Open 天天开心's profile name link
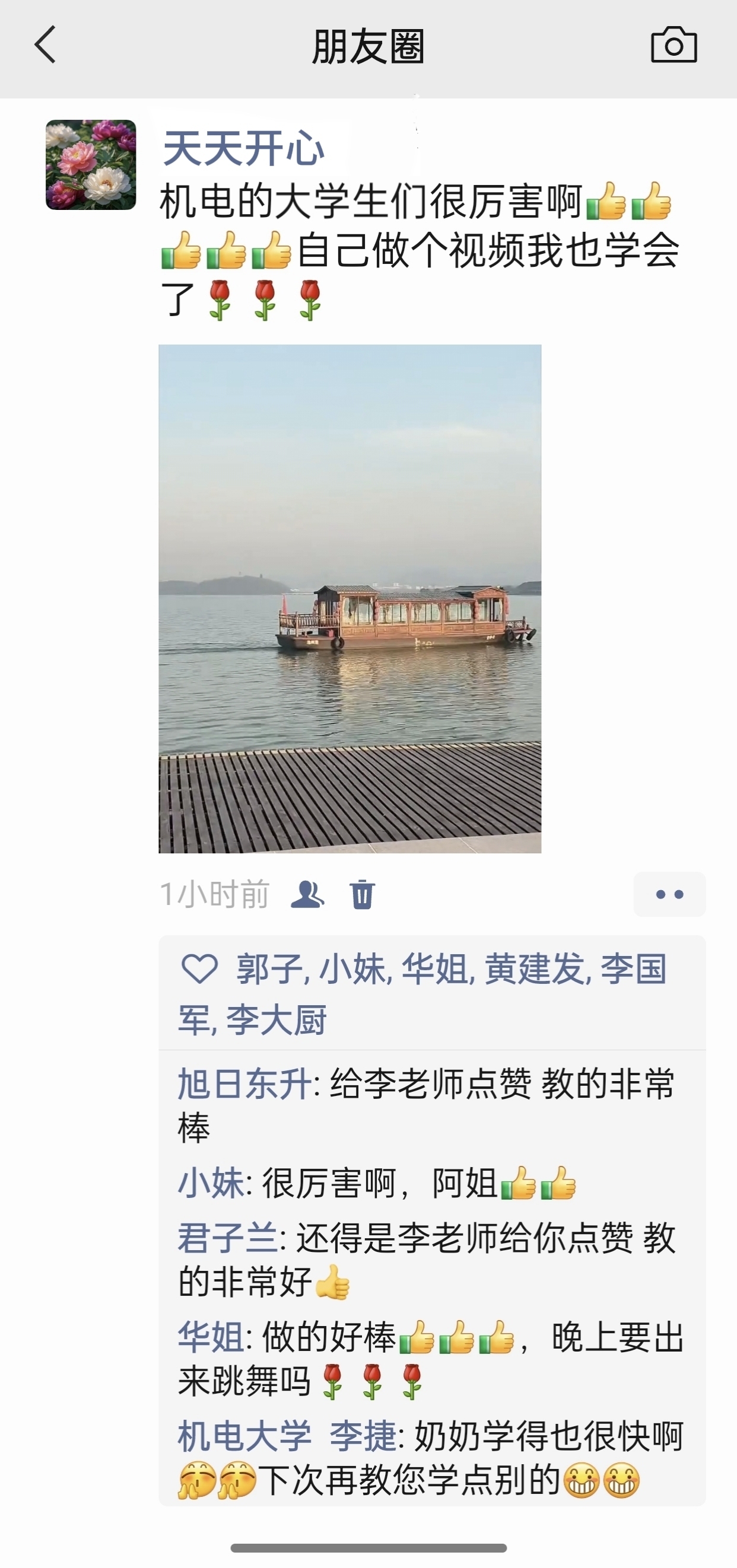Screen dimensions: 737x1568 pos(244,148)
